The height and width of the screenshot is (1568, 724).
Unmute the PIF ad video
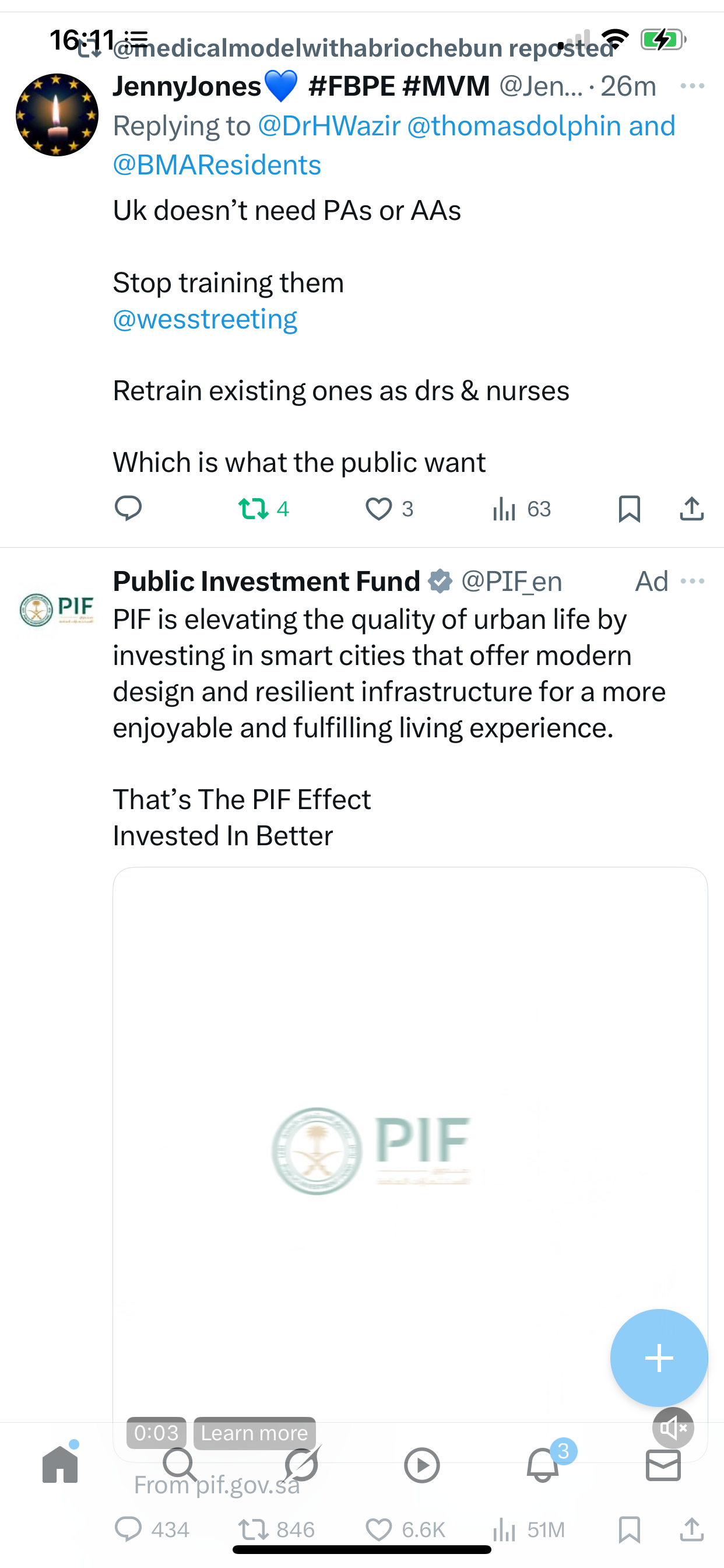(x=673, y=1427)
